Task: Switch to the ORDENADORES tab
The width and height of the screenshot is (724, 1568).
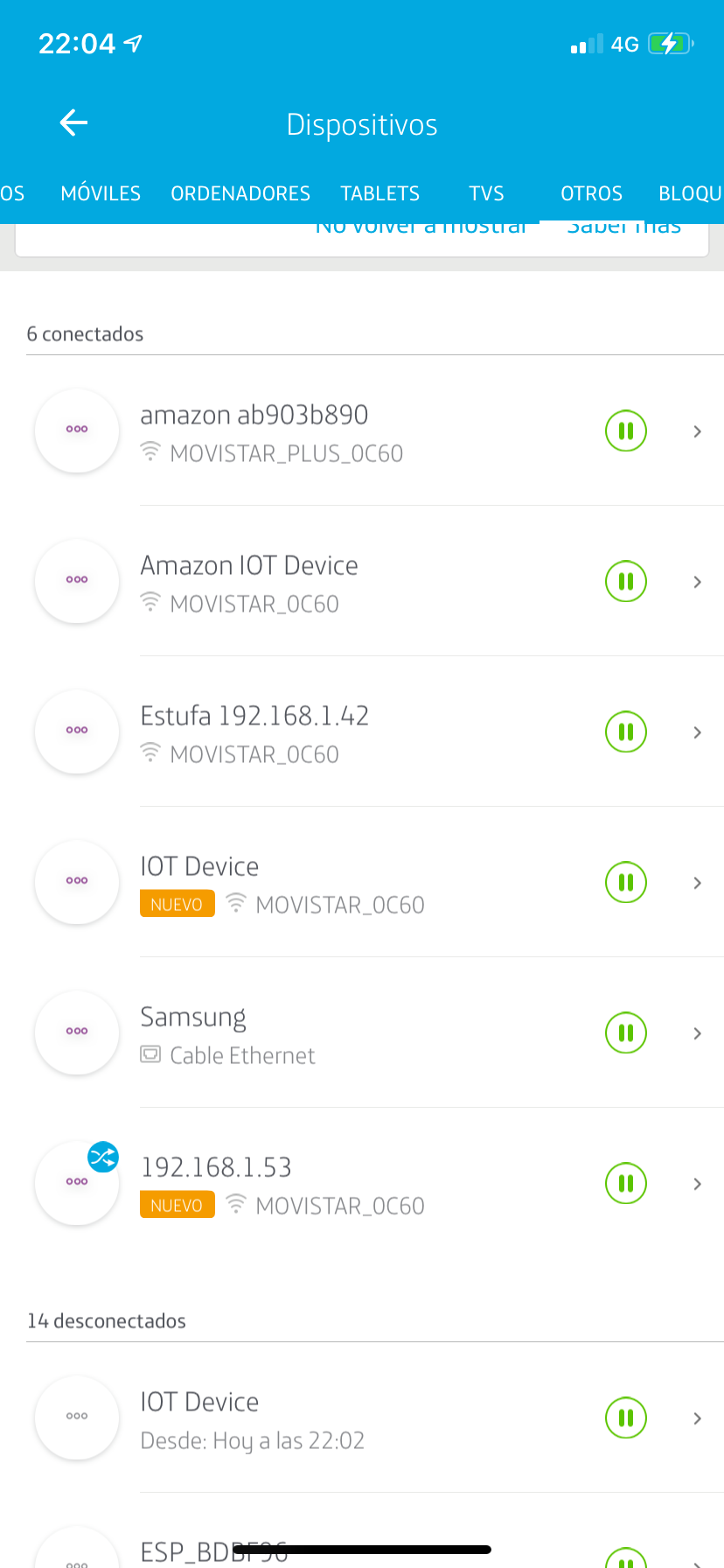Action: pyautogui.click(x=240, y=193)
